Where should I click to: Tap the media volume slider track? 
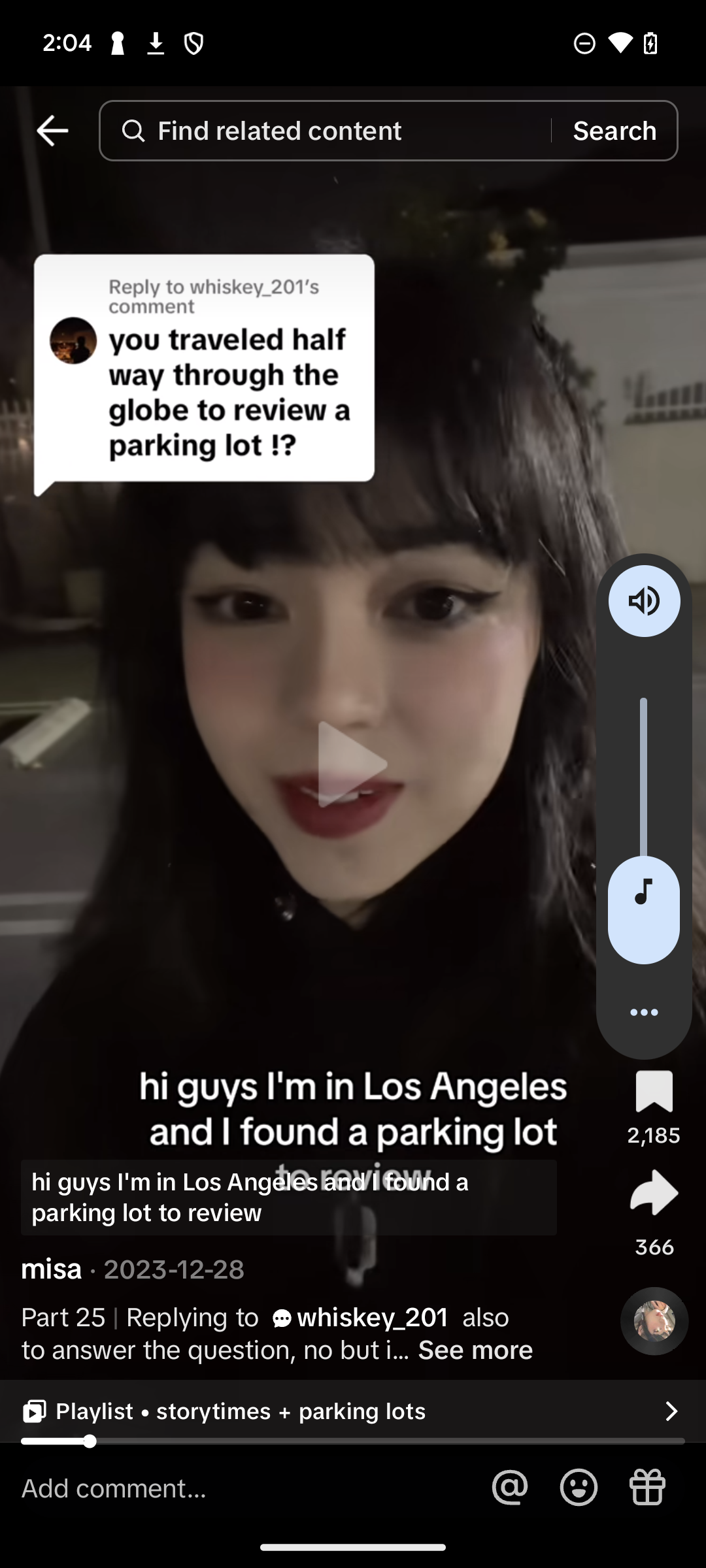click(644, 777)
